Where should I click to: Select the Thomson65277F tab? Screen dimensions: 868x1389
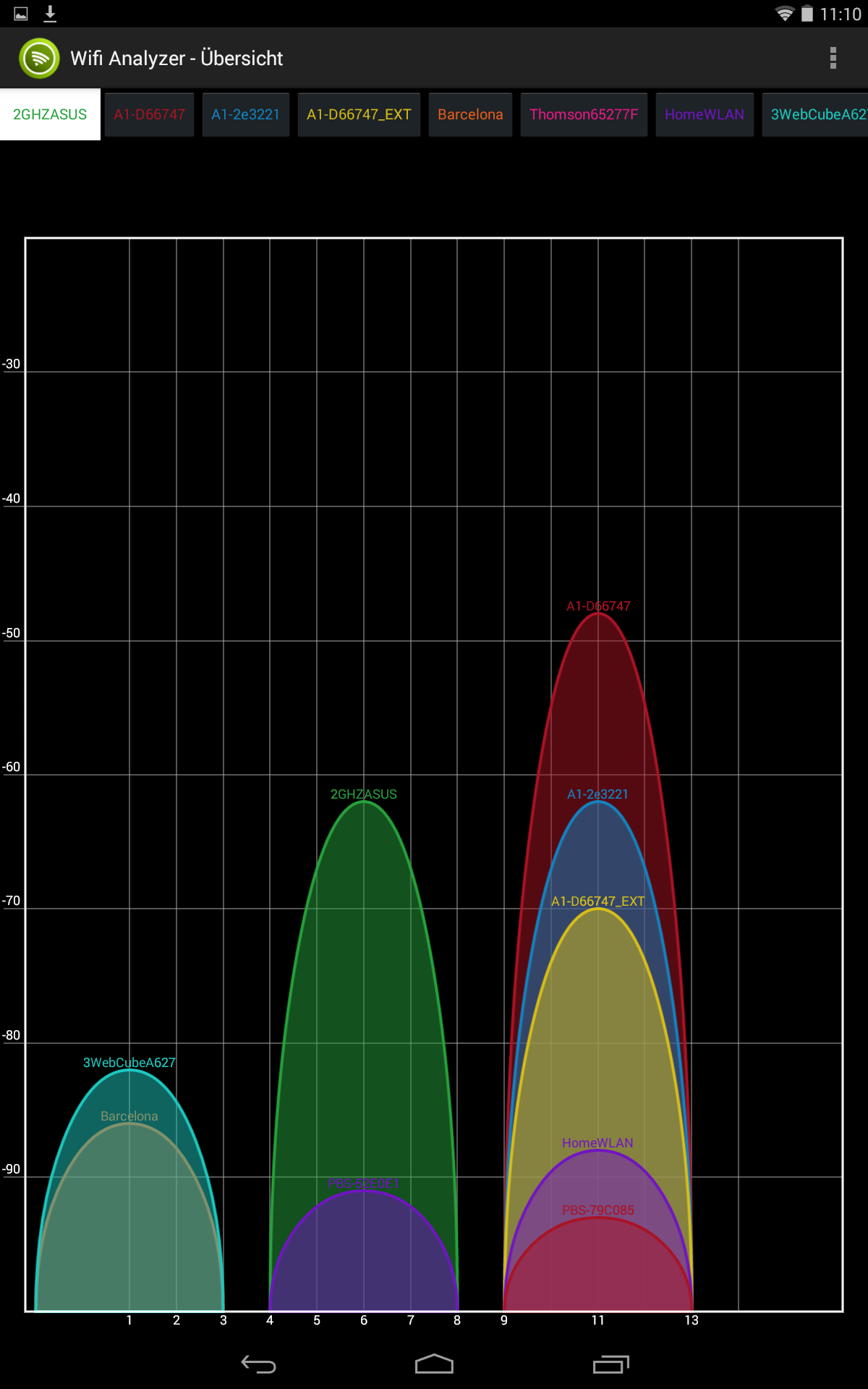(x=584, y=114)
